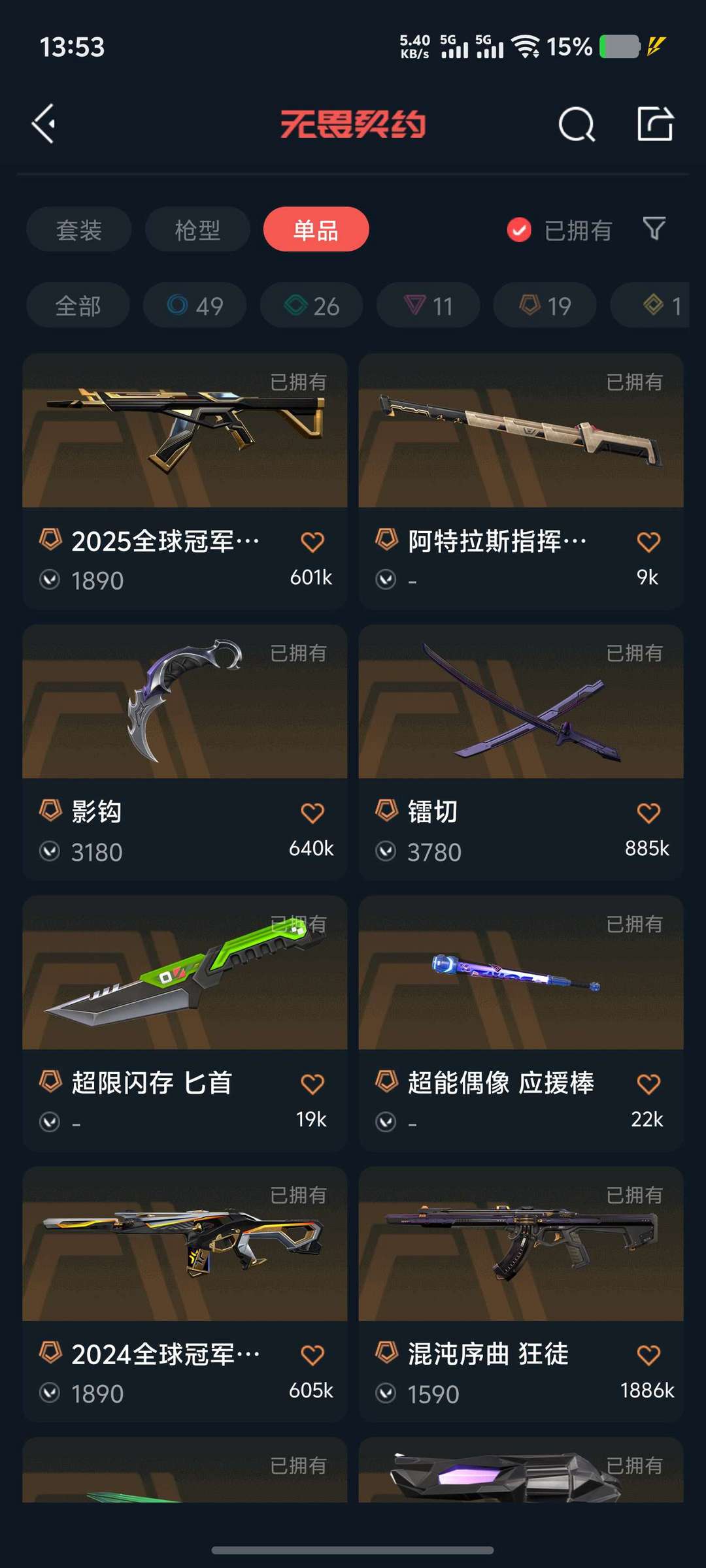The height and width of the screenshot is (1568, 706).
Task: Select the 单品 tab
Action: click(316, 229)
